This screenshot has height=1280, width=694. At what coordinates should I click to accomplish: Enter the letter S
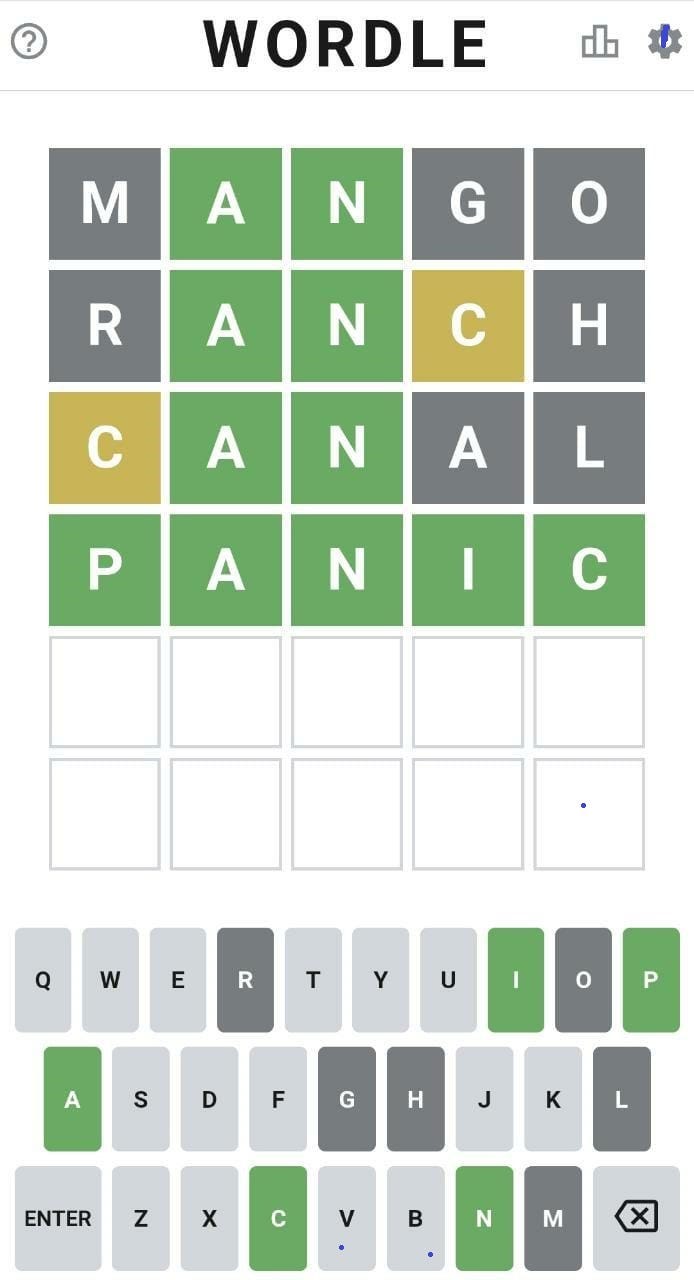pyautogui.click(x=141, y=1099)
